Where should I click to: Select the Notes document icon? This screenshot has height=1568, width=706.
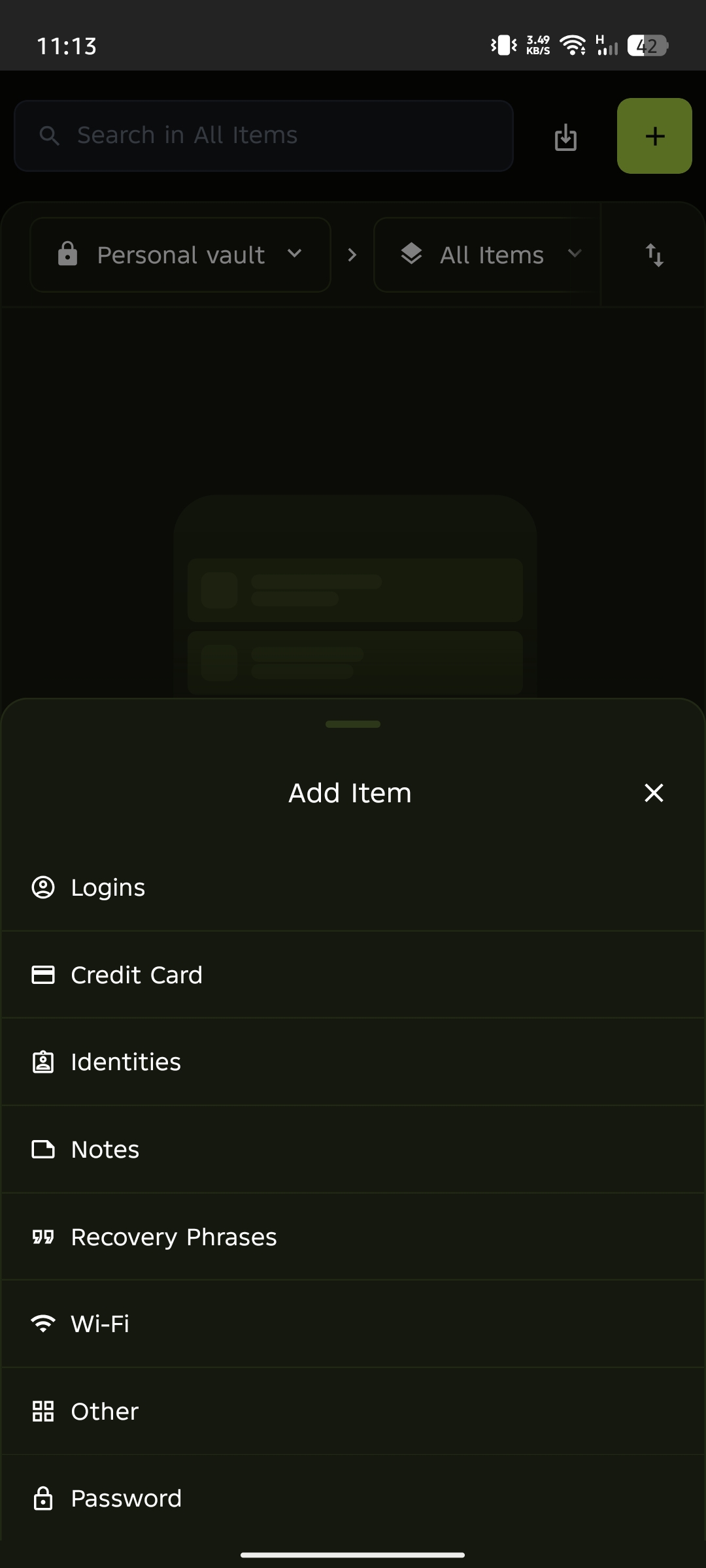pyautogui.click(x=44, y=1149)
